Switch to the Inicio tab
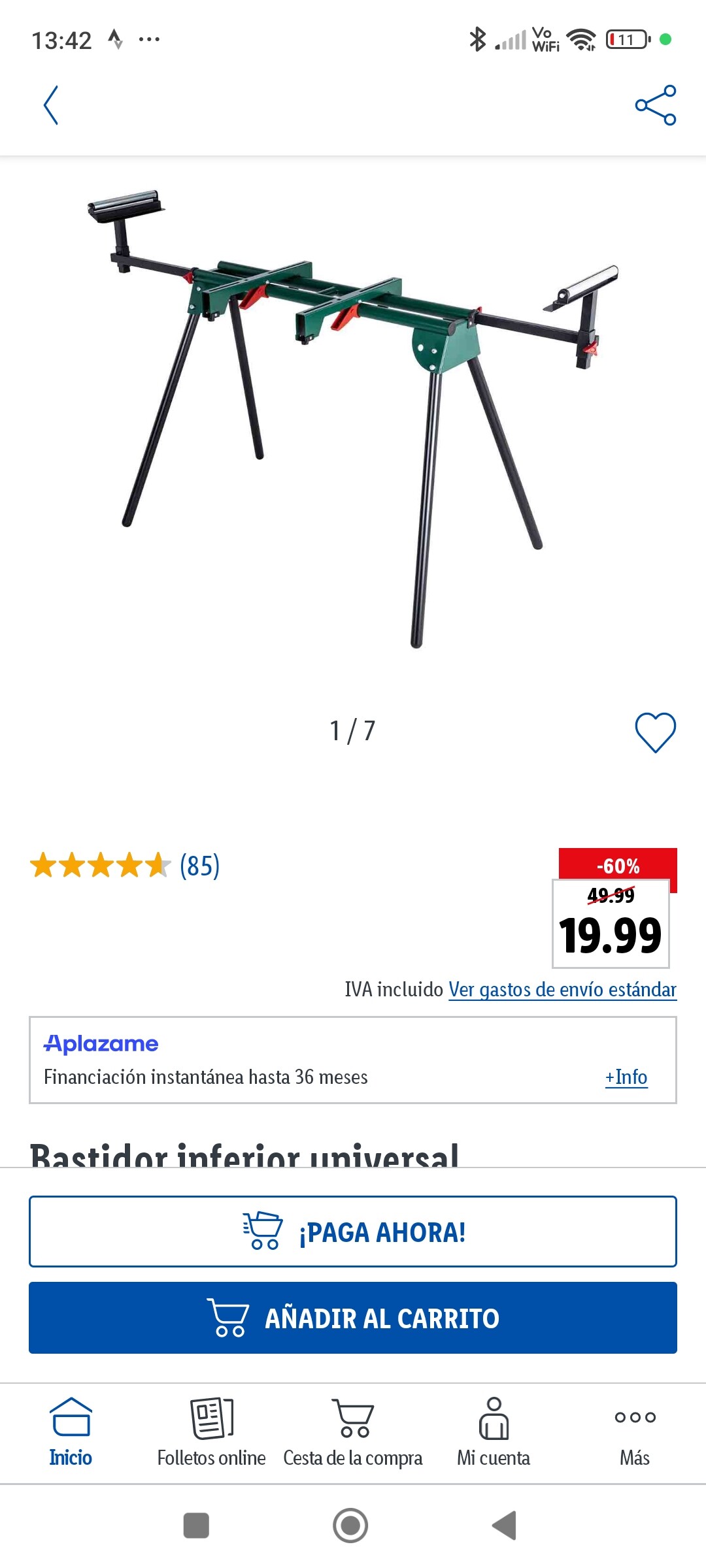This screenshot has height=1568, width=706. 71,1432
